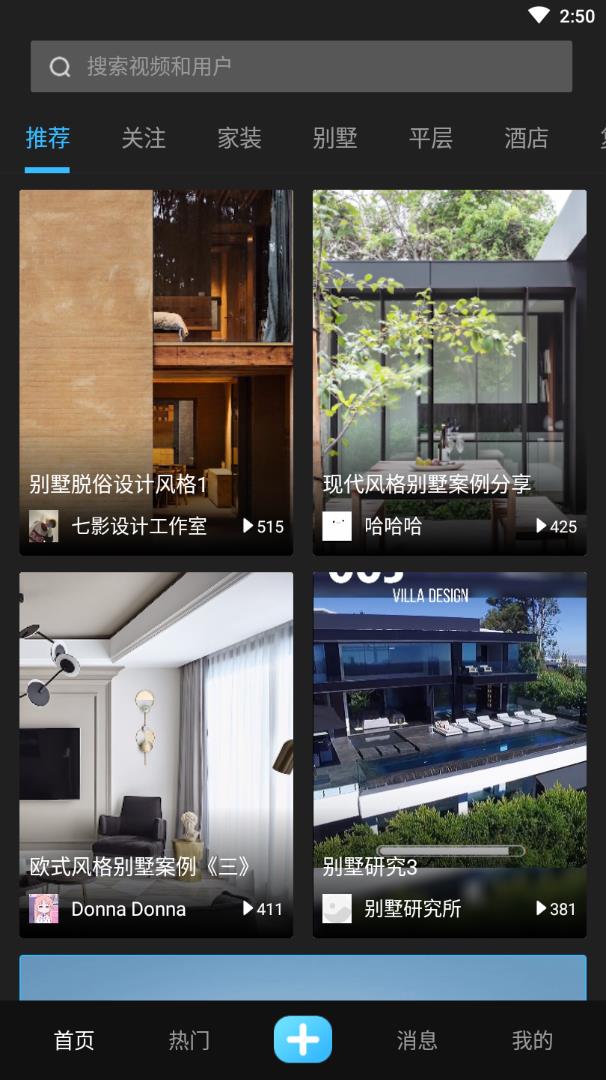Switch to the 关注 tab
This screenshot has width=606, height=1080.
coord(143,138)
